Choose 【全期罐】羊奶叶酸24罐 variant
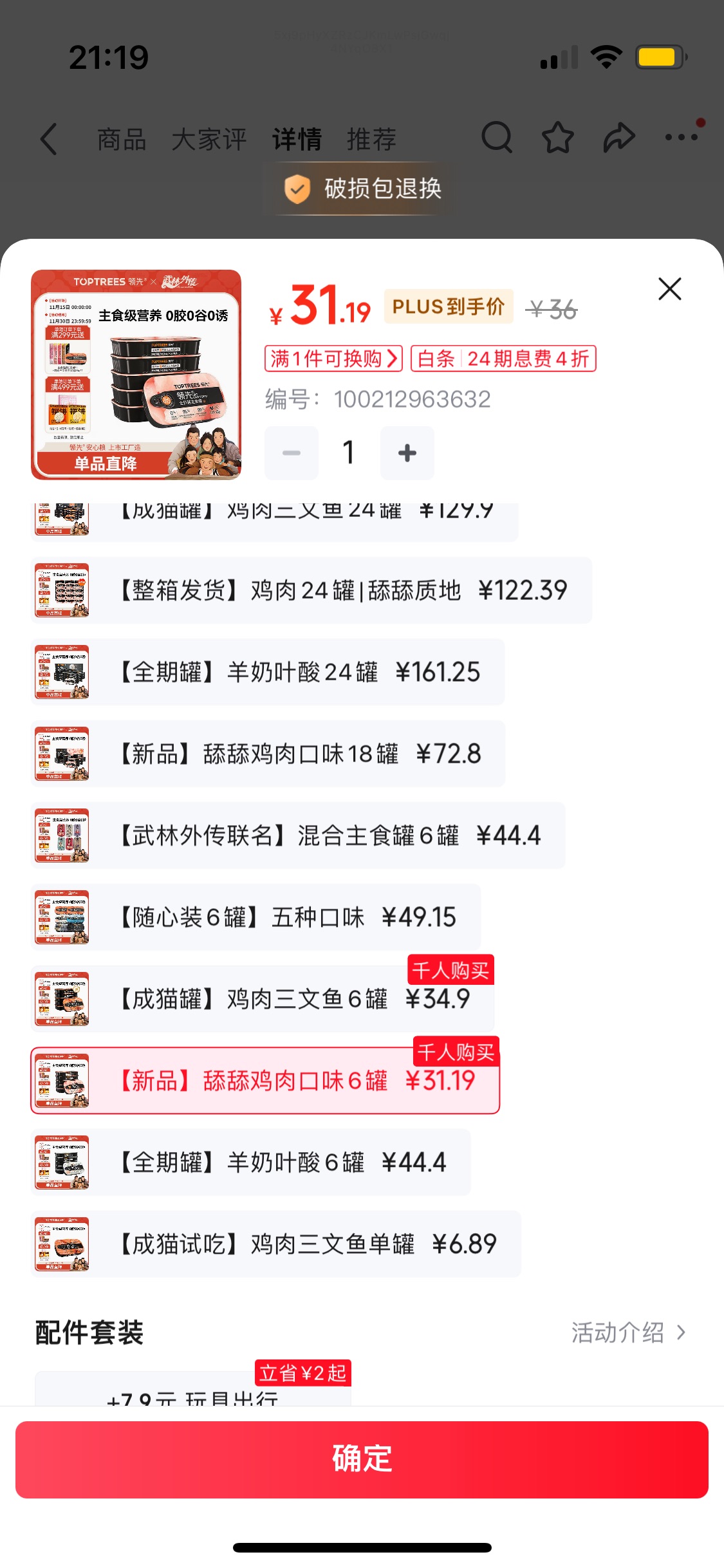The image size is (724, 1568). tap(268, 672)
